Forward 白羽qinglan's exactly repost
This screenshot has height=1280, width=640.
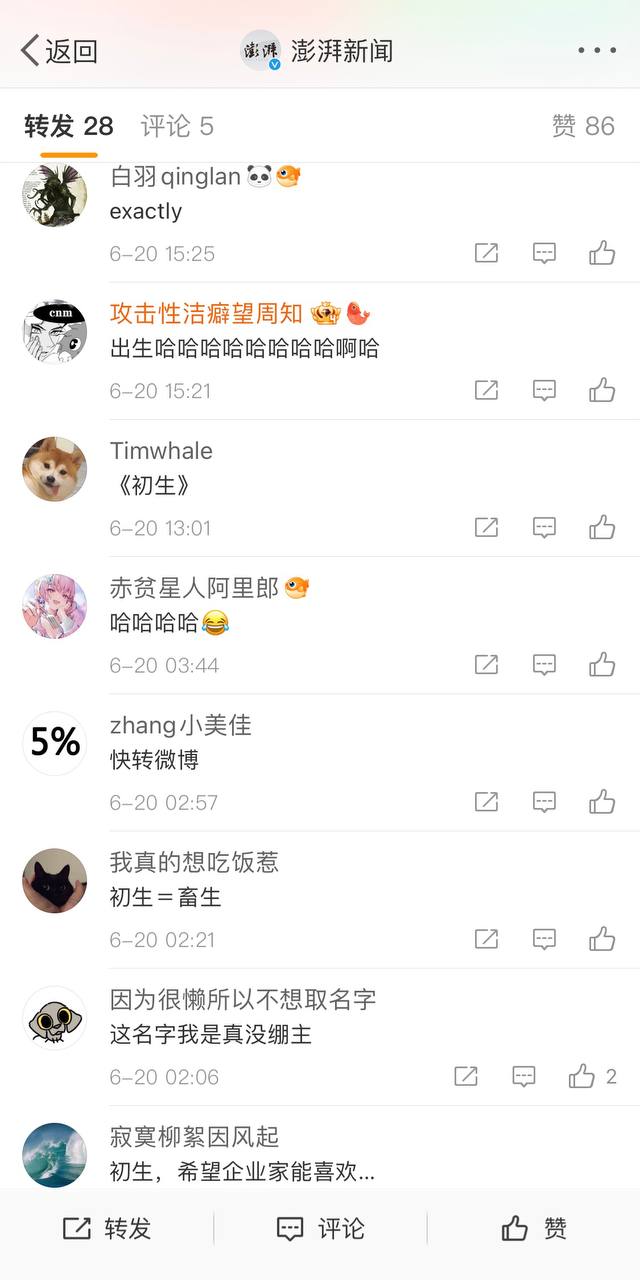(486, 253)
